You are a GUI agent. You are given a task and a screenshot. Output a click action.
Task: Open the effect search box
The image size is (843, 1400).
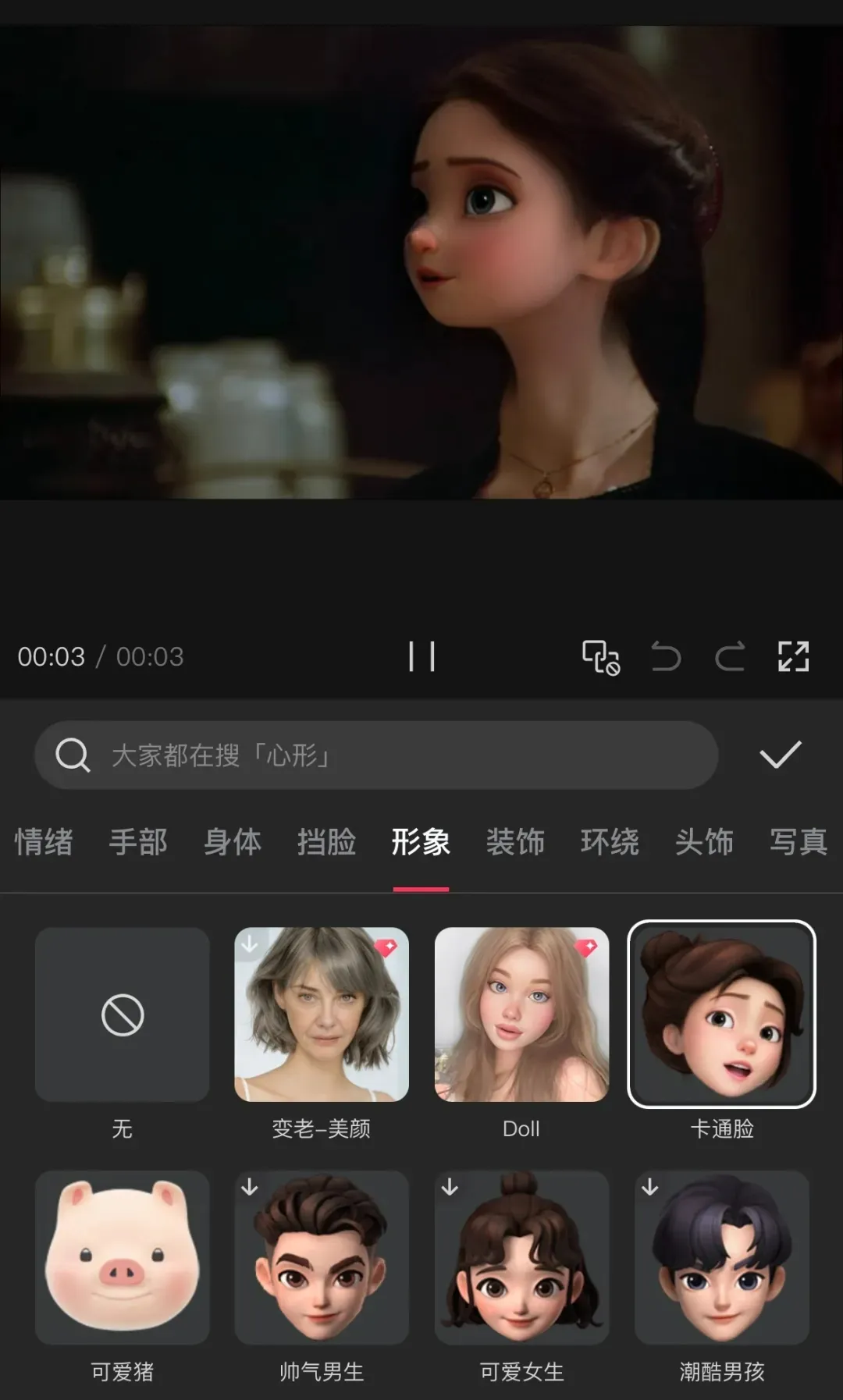click(375, 755)
